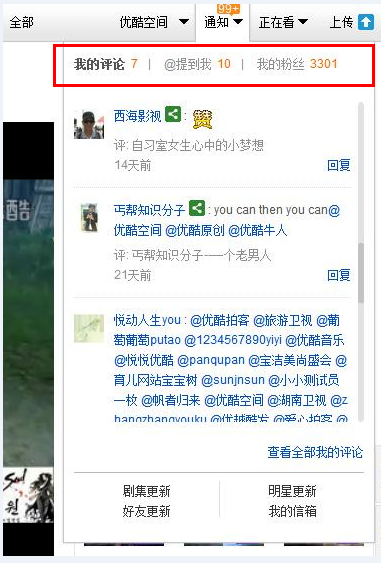Viewport: 381px width, 563px height.
Task: Reply to 丐帮知识分子's comment
Action: tap(339, 275)
